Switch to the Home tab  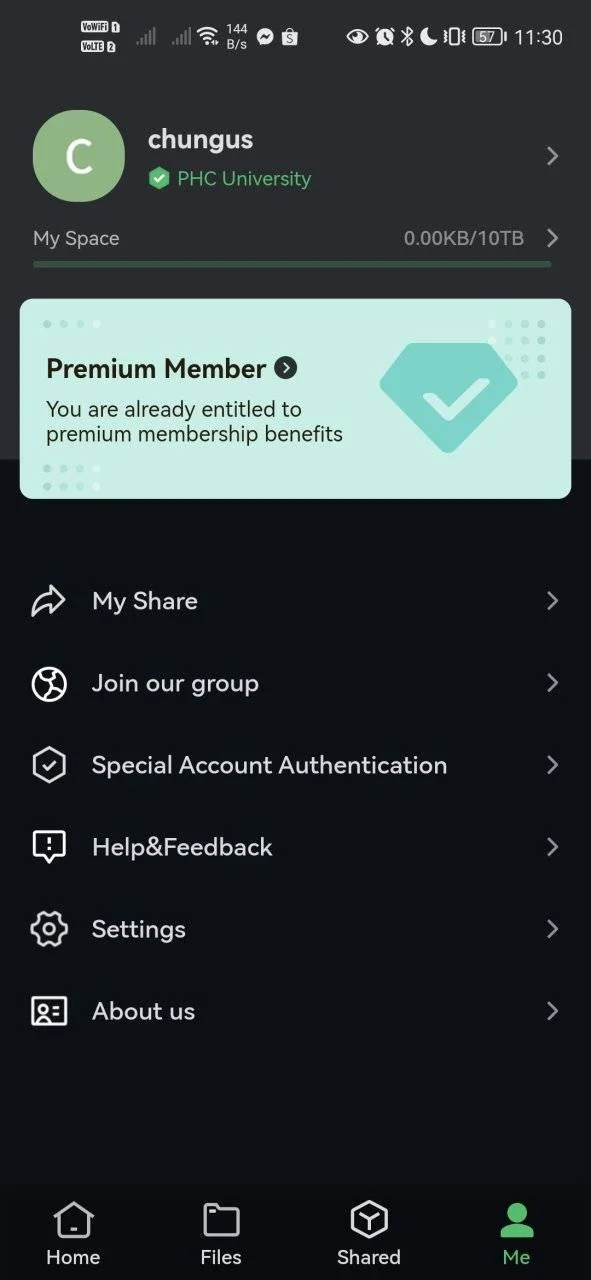coord(73,1234)
